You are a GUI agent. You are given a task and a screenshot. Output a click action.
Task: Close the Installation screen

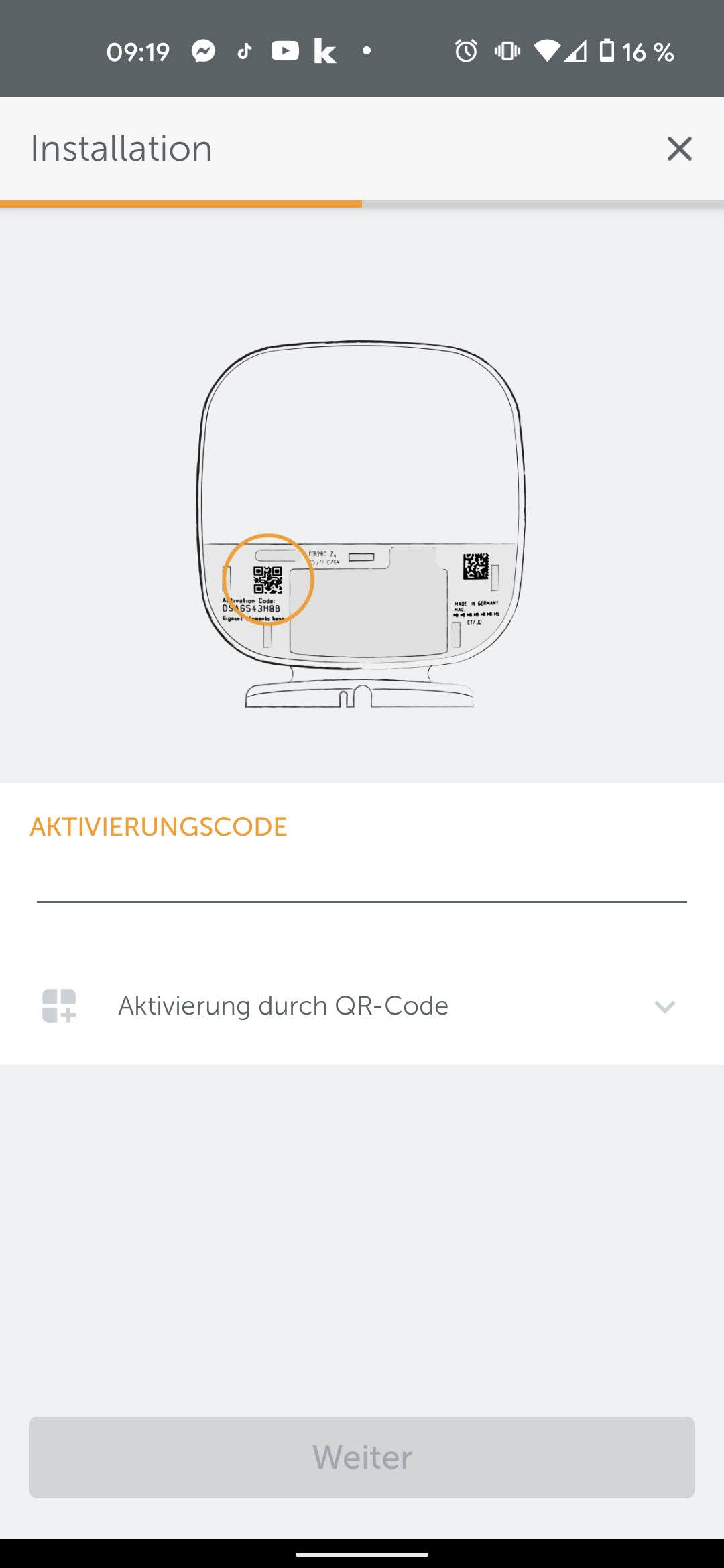679,149
